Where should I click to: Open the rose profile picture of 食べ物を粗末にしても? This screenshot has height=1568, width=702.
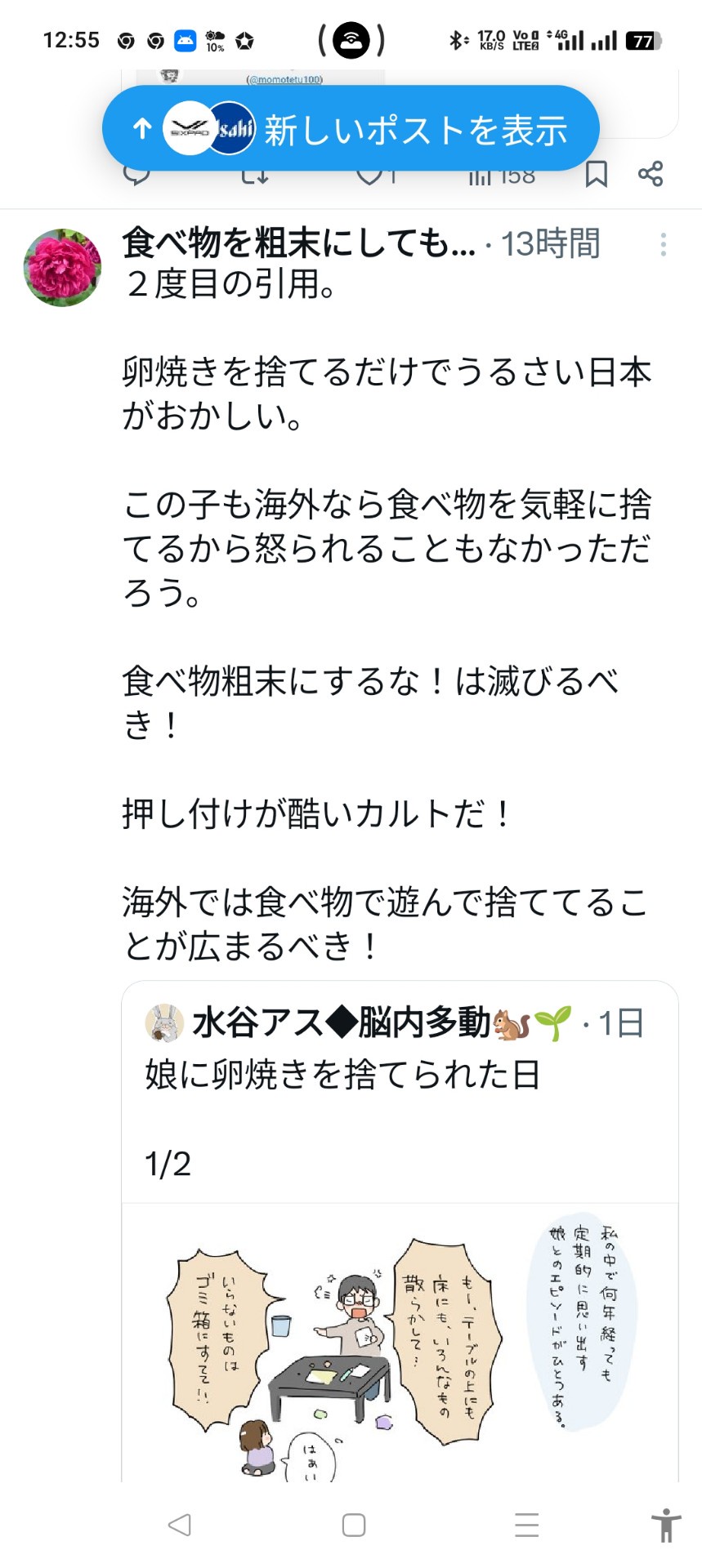coord(63,268)
